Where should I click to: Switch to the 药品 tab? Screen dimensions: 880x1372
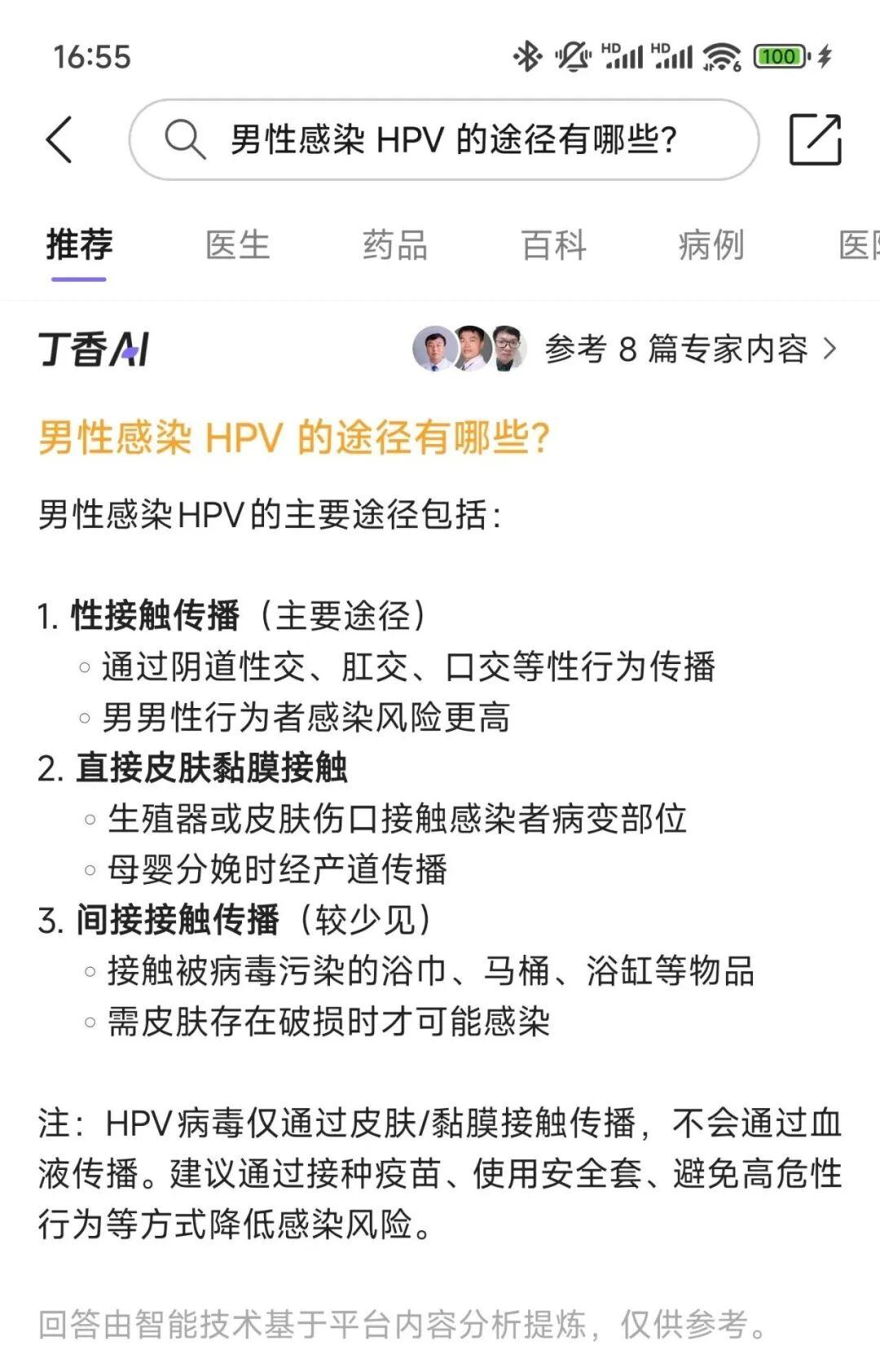pyautogui.click(x=395, y=244)
